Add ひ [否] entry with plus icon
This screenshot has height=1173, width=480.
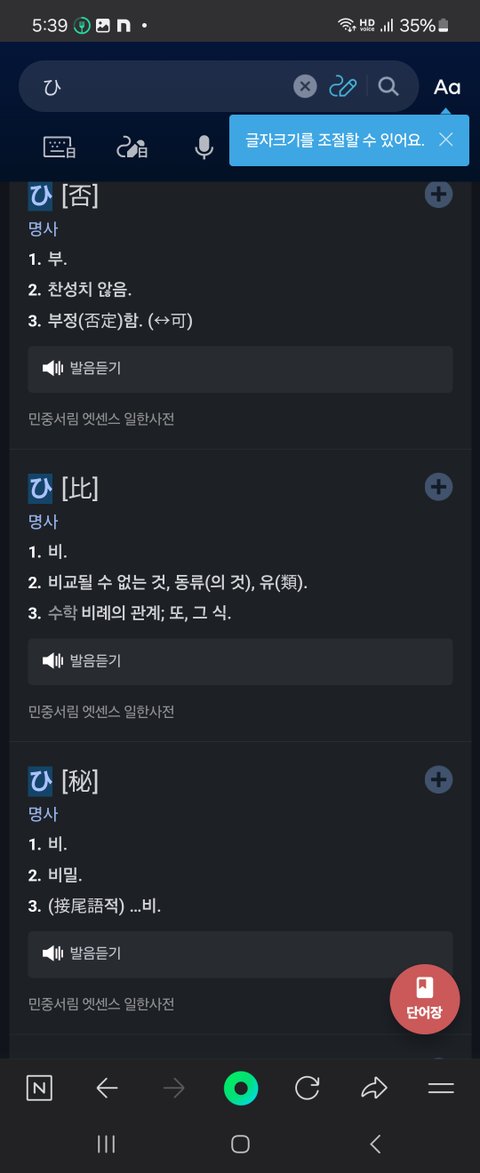439,195
